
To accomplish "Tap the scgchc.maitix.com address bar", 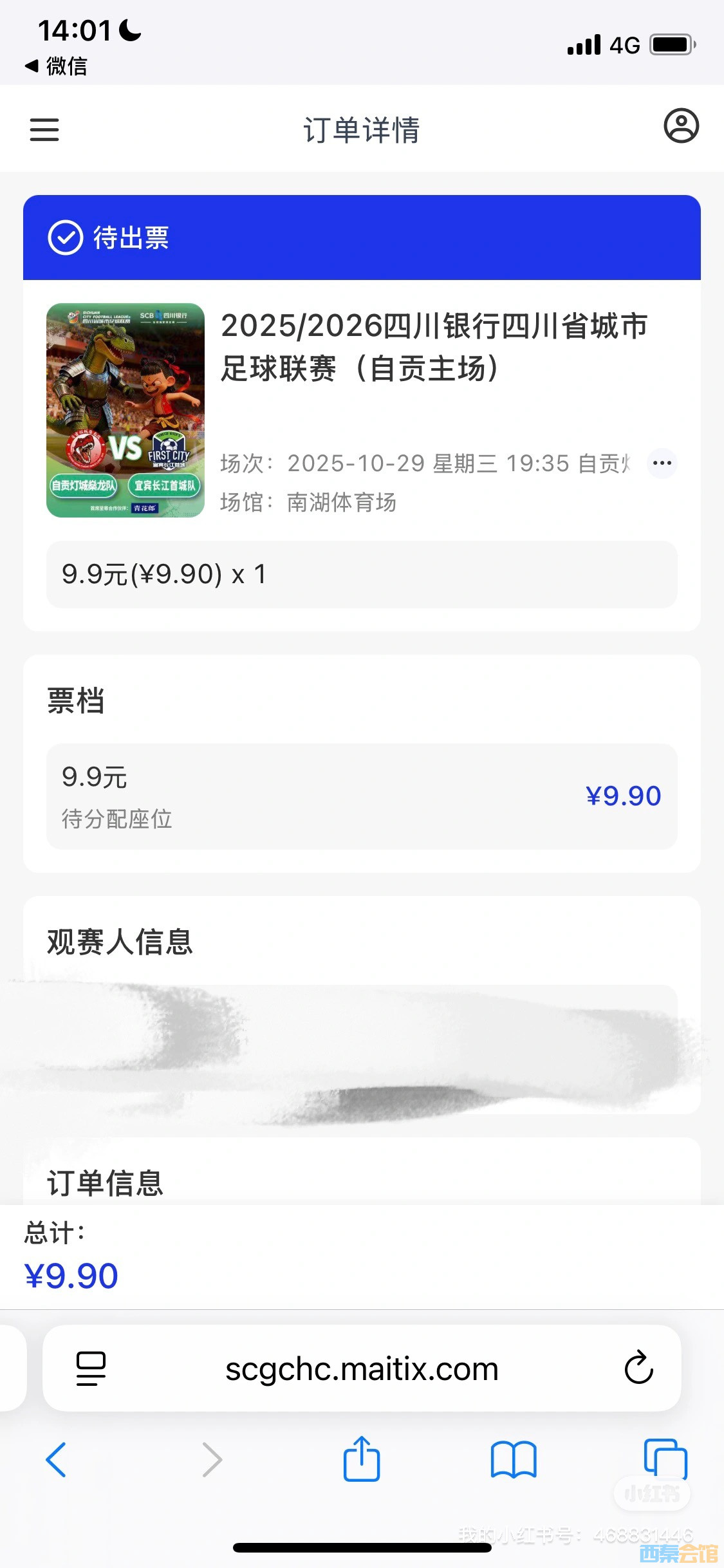I will tap(362, 1369).
